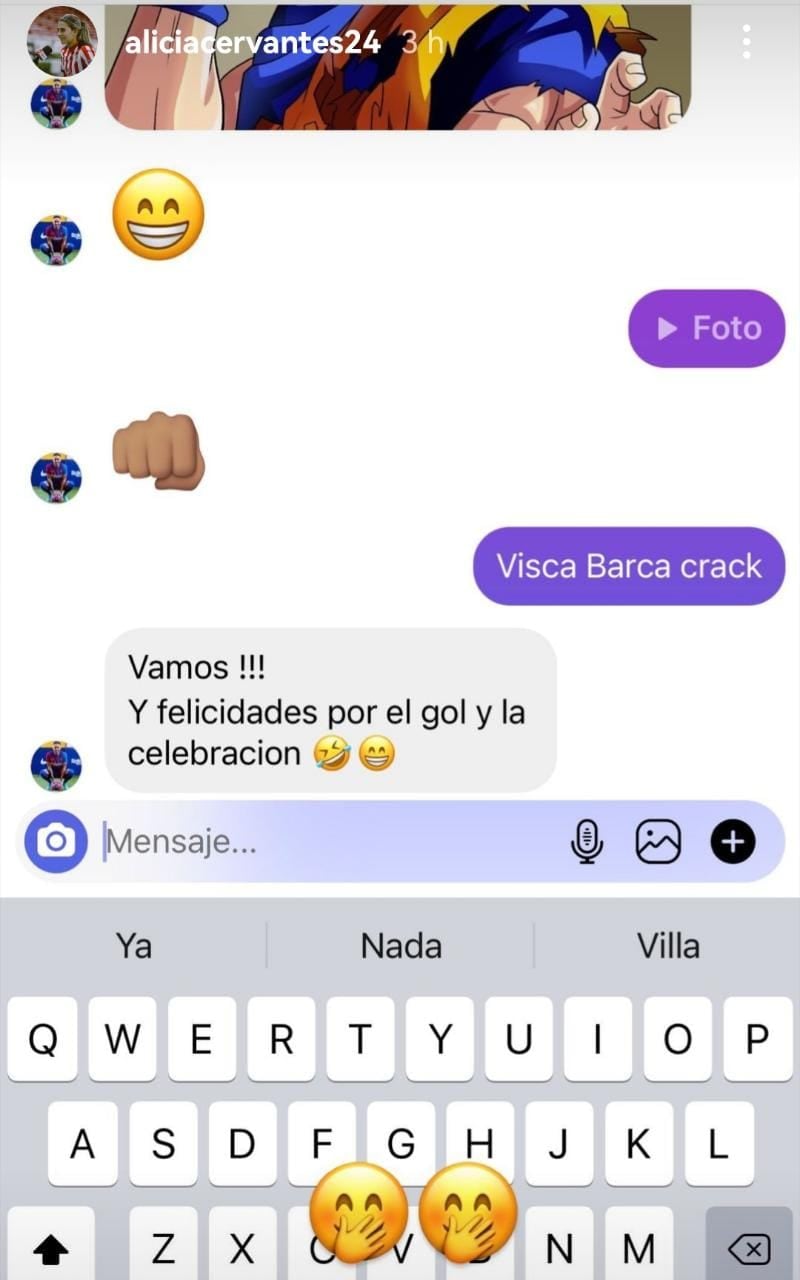The image size is (800, 1280).
Task: Tap the 'Visca Barca crack' sent message
Action: [628, 566]
